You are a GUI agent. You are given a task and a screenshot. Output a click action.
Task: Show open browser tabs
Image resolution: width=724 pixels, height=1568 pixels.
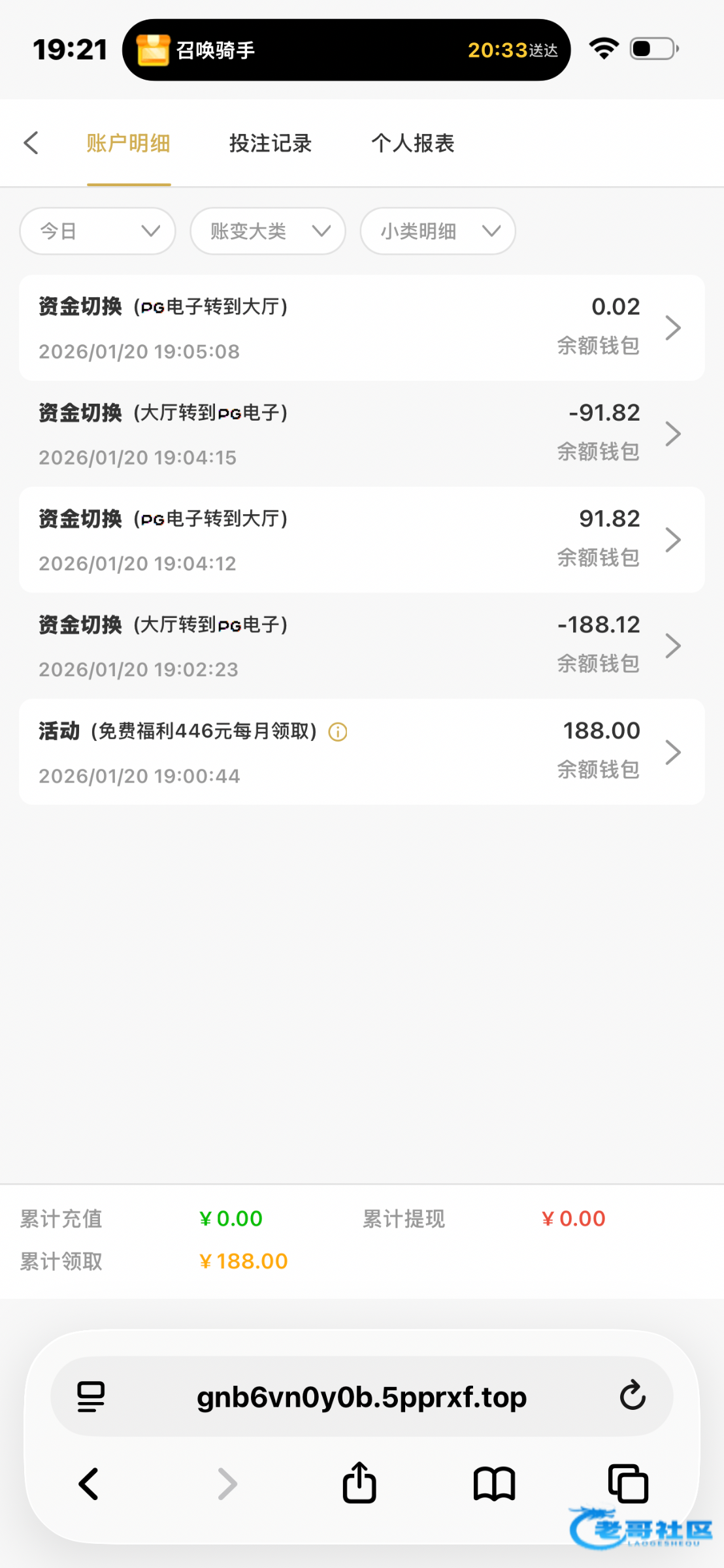tap(627, 1483)
